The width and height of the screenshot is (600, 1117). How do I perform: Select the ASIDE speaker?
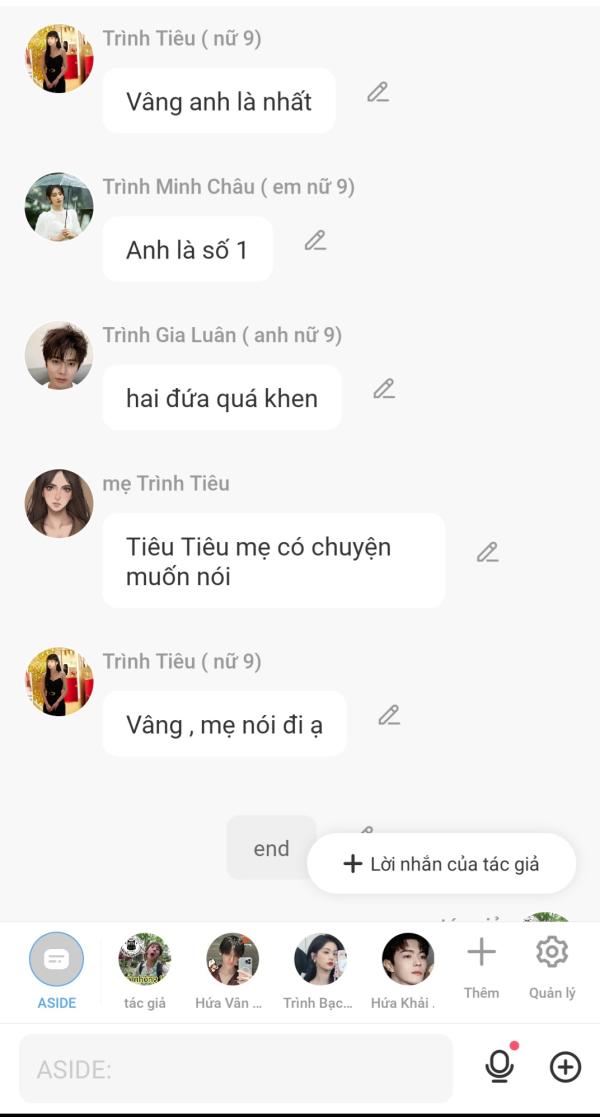[56, 970]
